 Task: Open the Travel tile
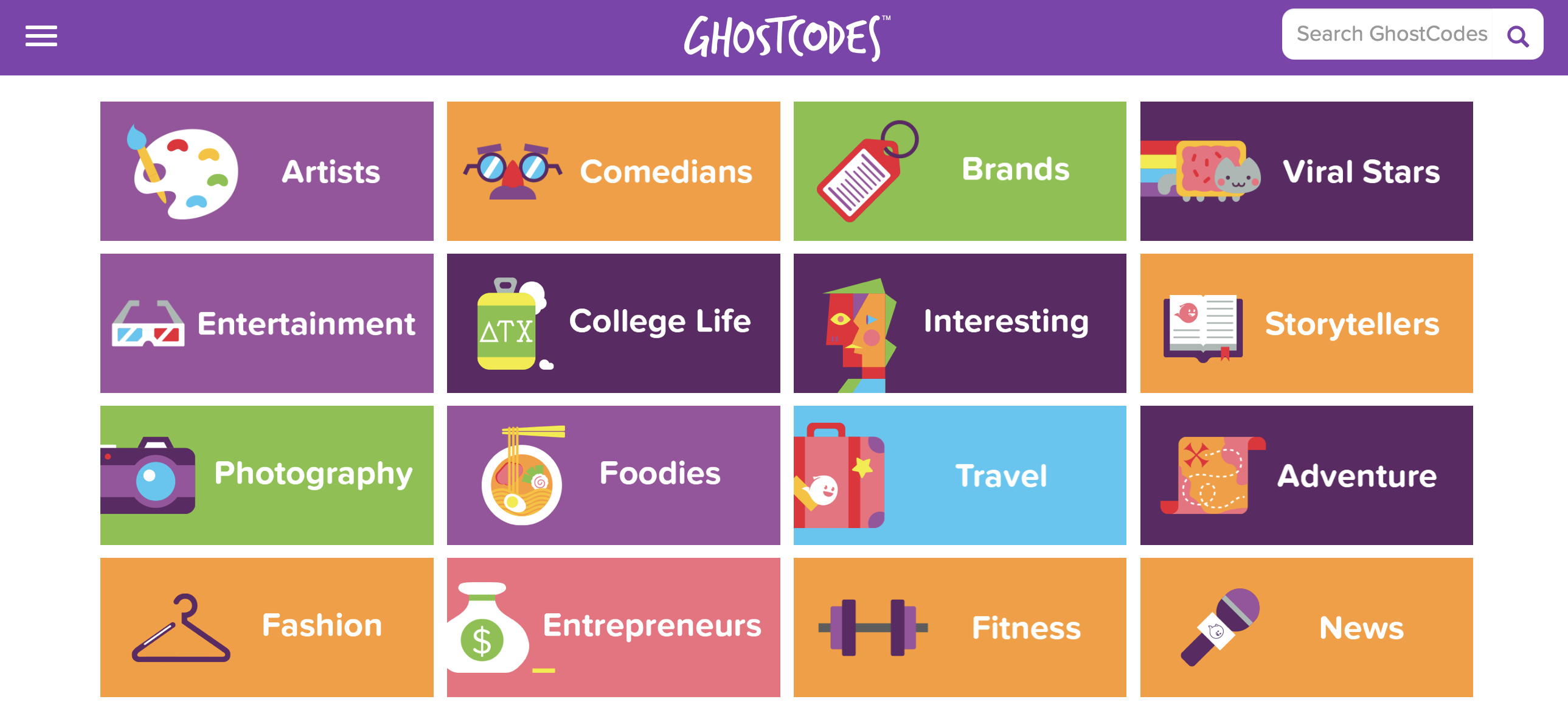959,475
